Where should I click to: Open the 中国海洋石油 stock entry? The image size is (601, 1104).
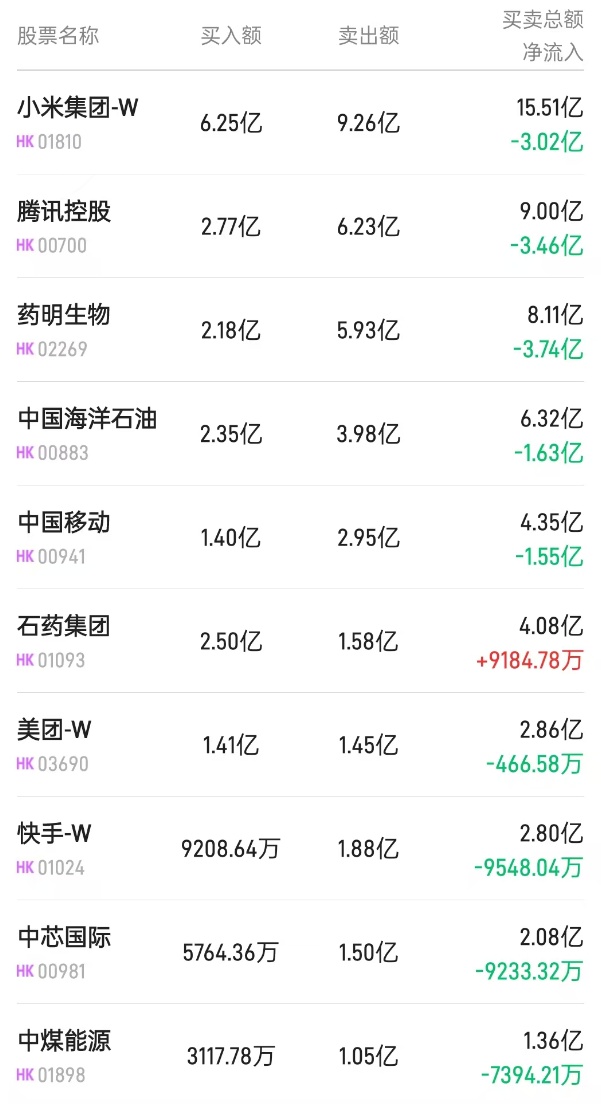tap(88, 419)
